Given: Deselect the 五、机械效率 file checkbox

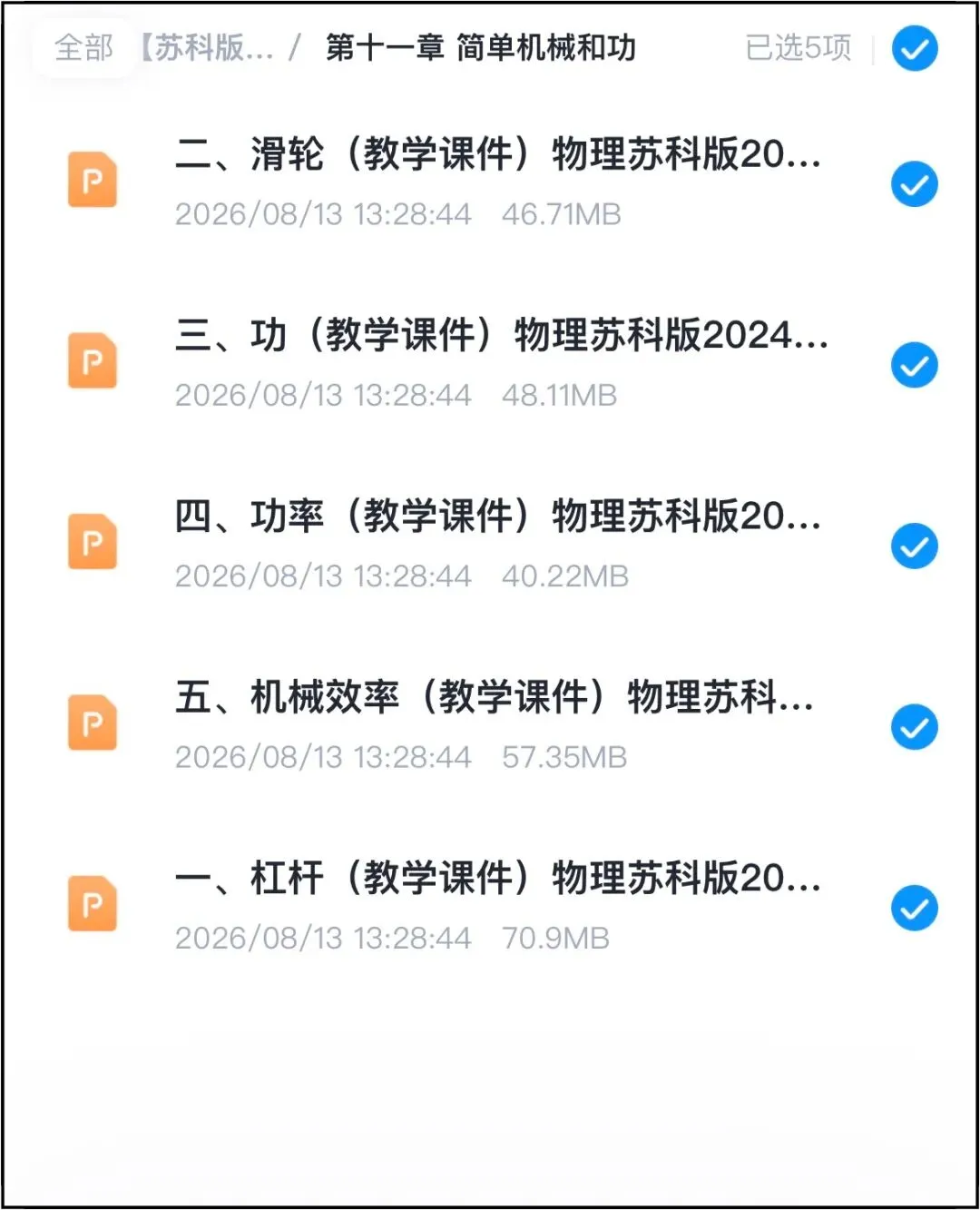Looking at the screenshot, I should pyautogui.click(x=914, y=727).
